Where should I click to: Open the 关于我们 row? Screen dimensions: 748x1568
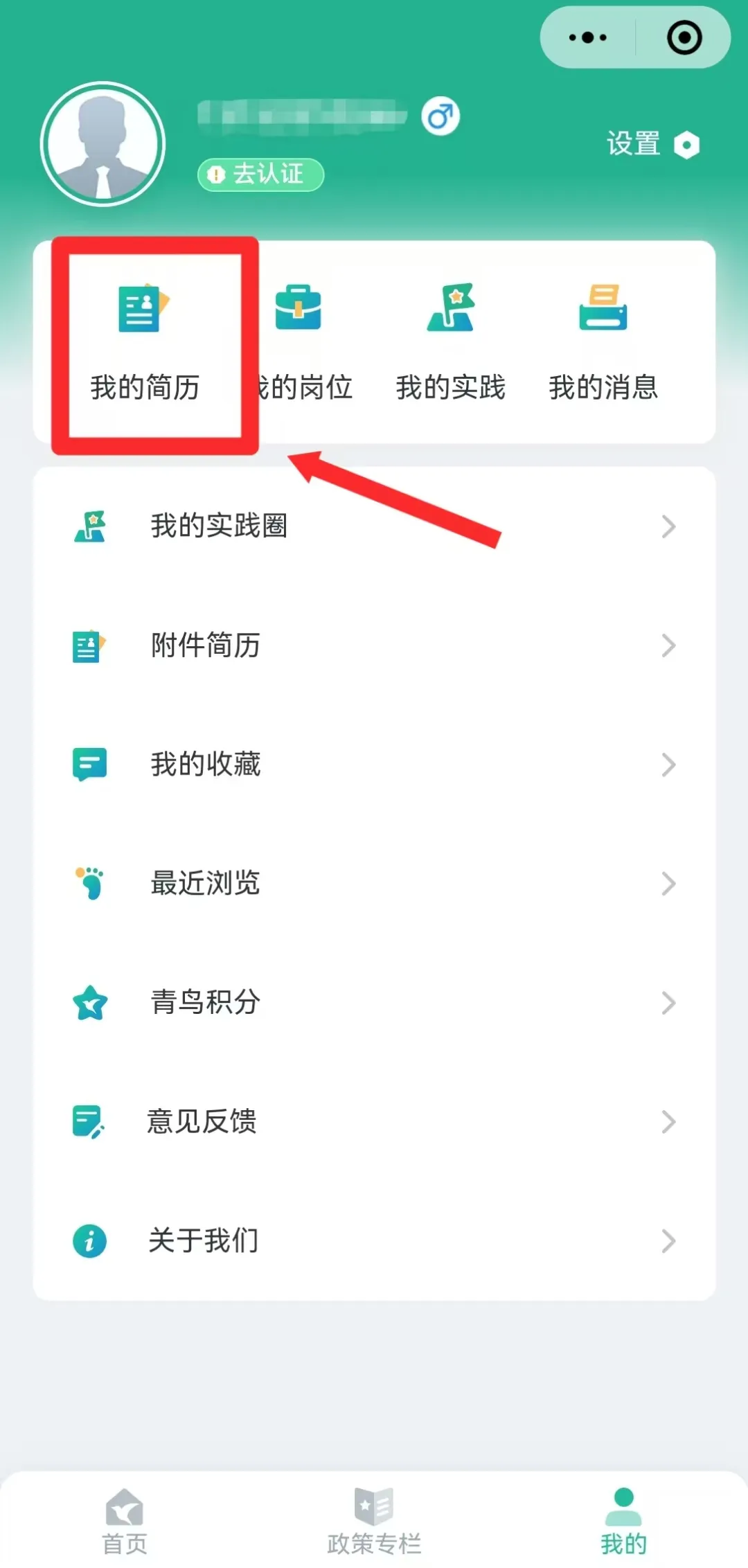(374, 1241)
